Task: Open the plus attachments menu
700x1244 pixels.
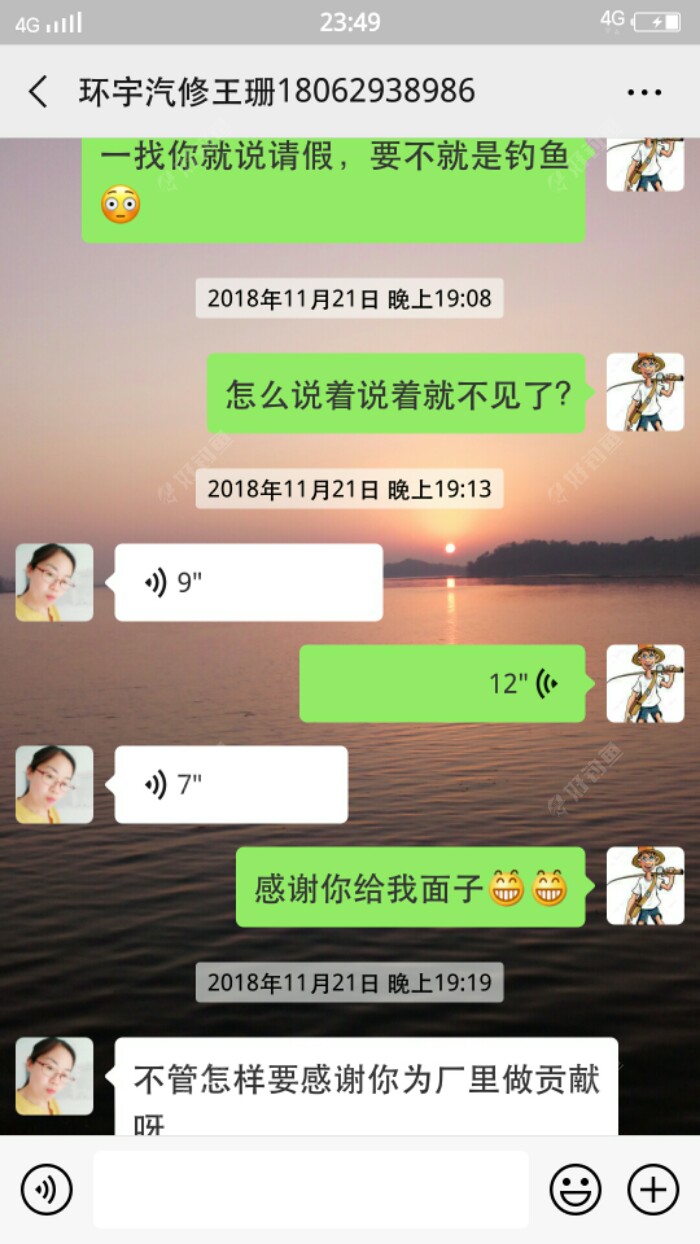Action: tap(653, 1190)
